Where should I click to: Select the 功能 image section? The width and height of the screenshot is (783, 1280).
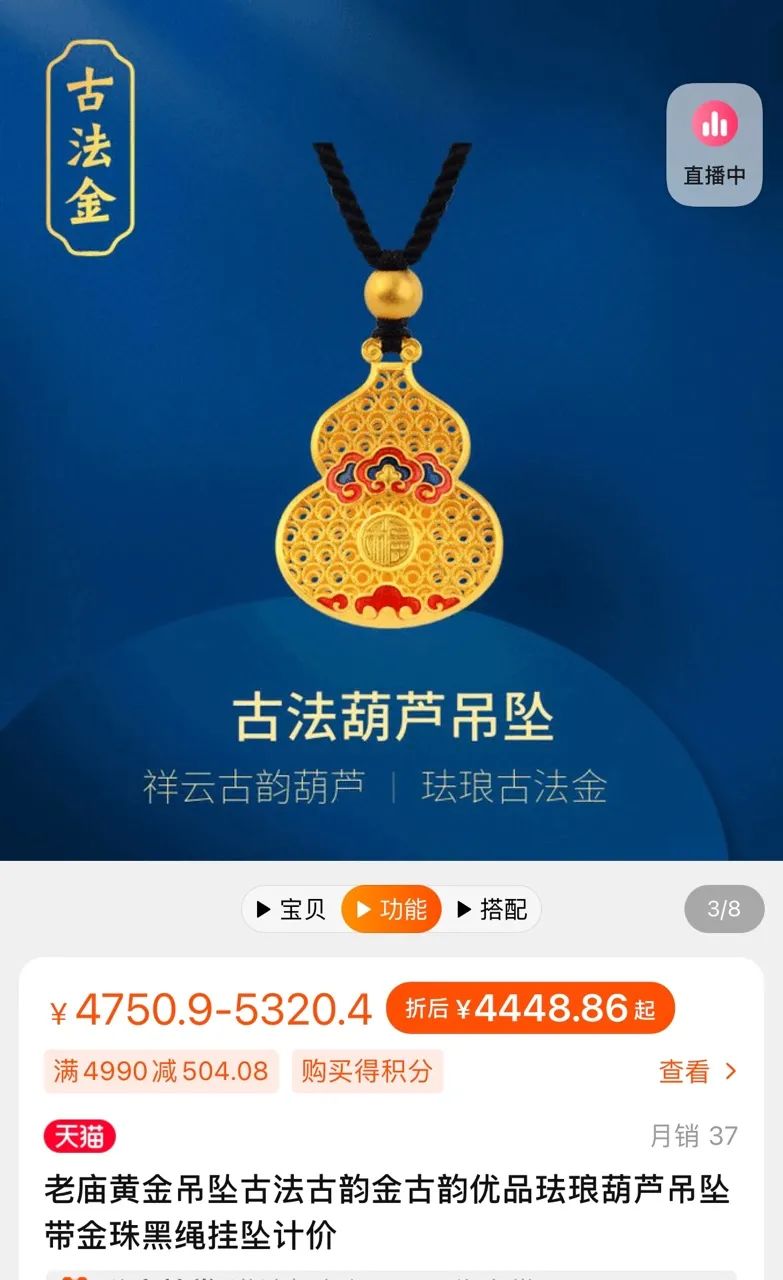(x=391, y=909)
